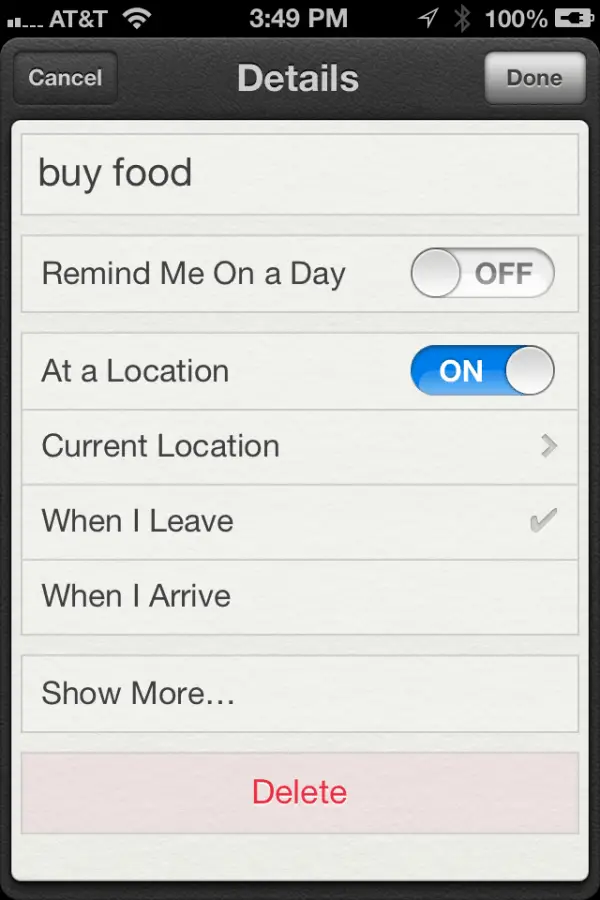Edit the "buy food" title field
600x900 pixels.
[x=300, y=174]
